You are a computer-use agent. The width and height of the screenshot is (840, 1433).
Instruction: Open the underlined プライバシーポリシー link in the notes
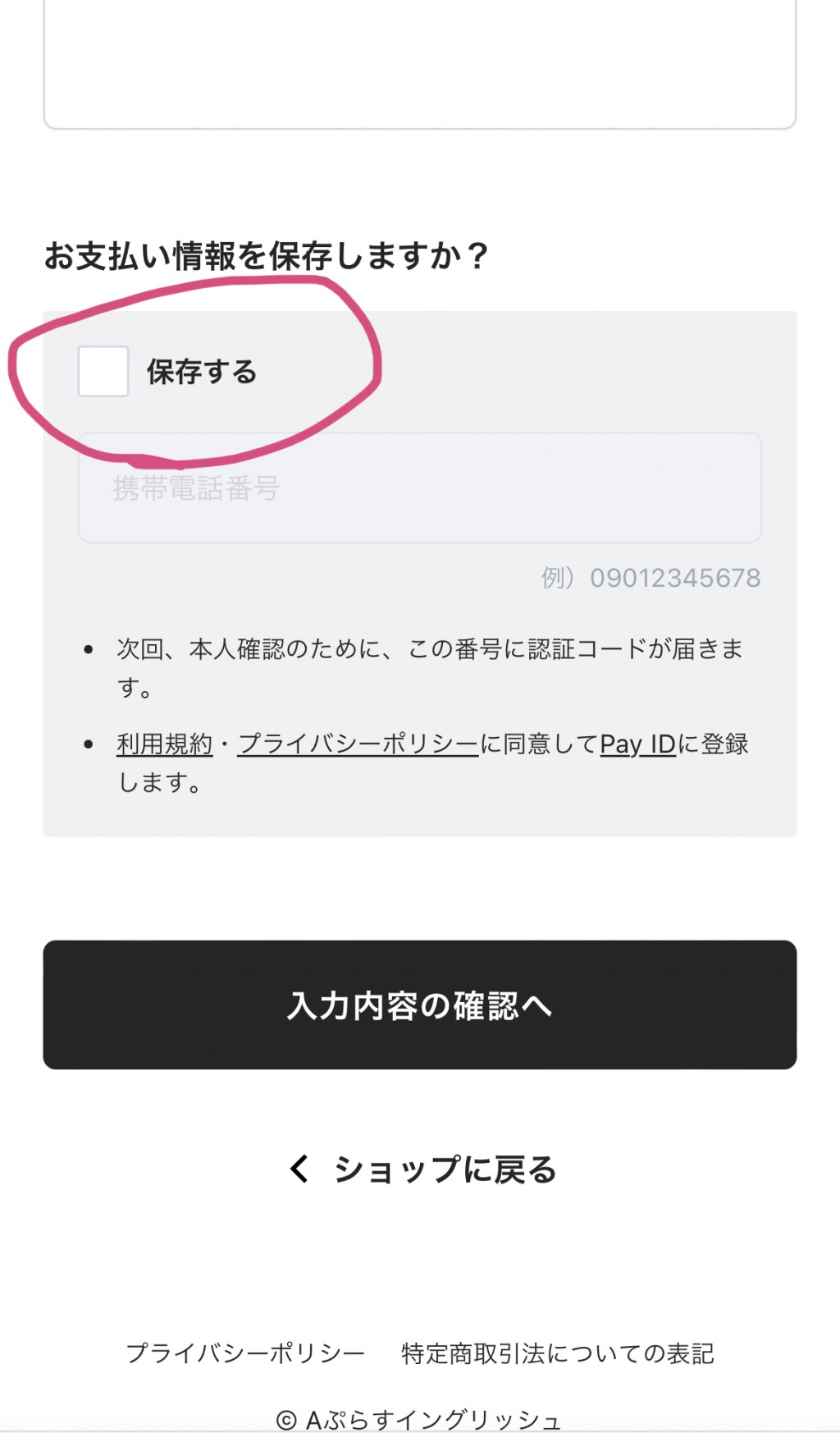point(358,744)
